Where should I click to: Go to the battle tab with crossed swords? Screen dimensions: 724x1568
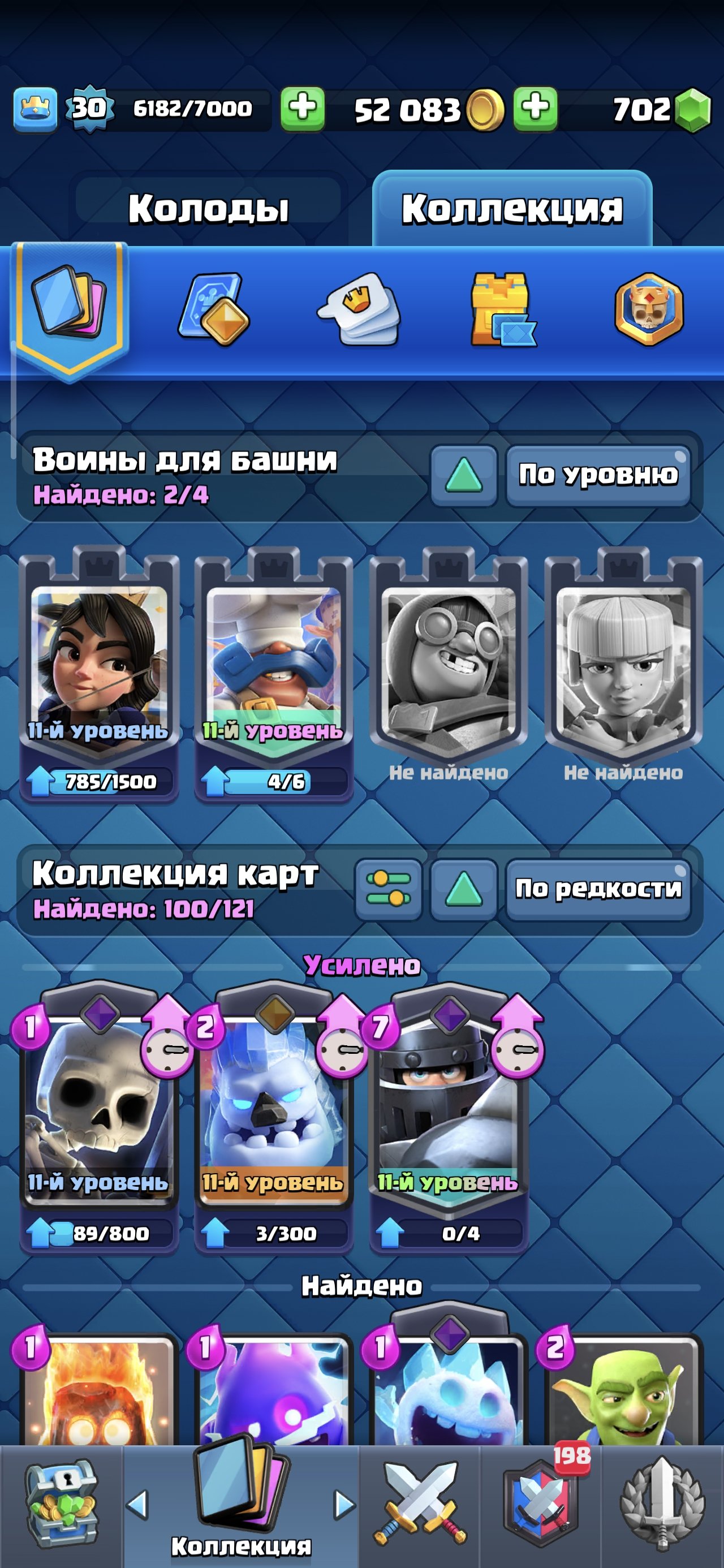pos(420,1505)
